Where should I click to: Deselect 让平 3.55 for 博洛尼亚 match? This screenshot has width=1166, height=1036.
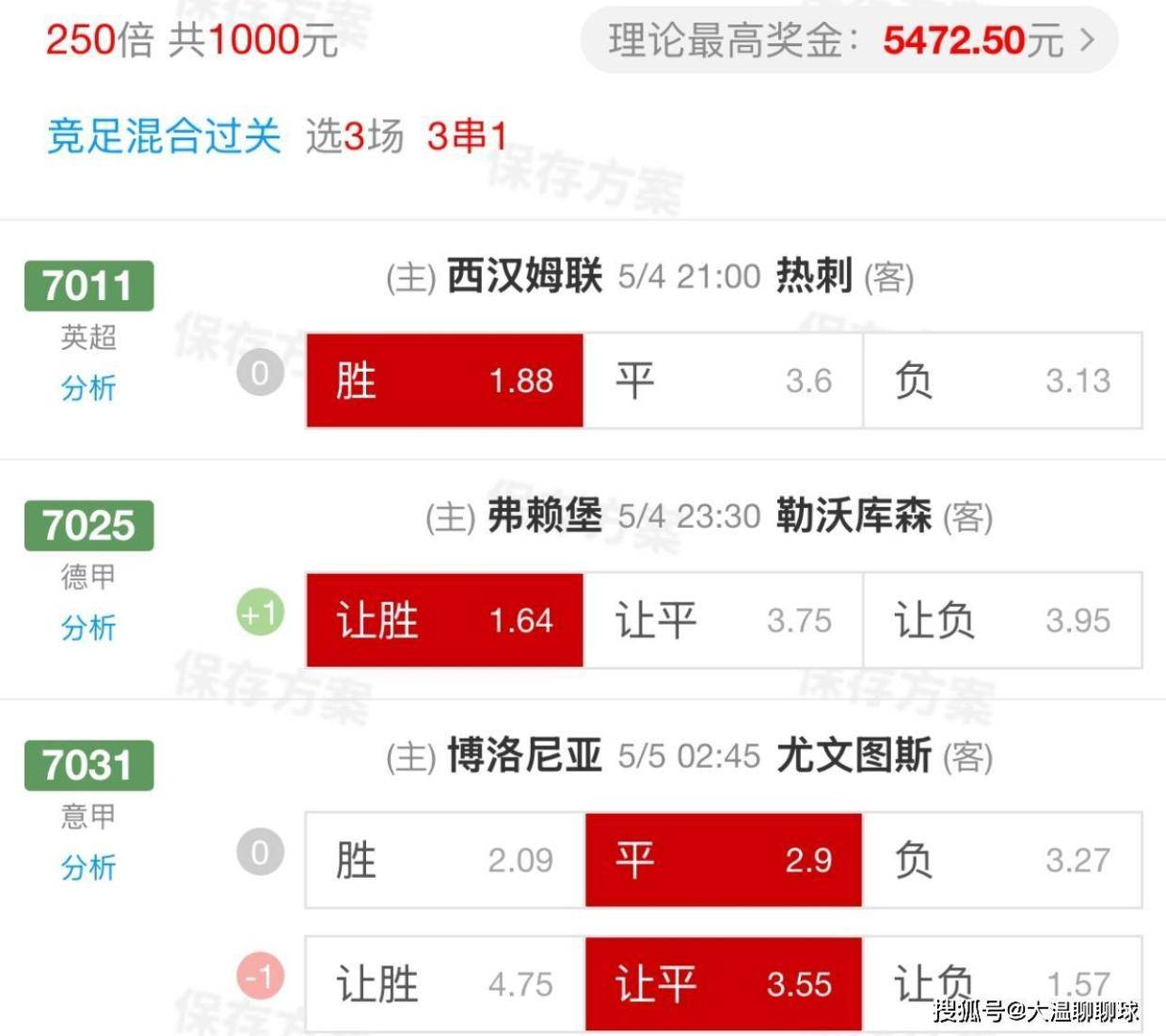[x=723, y=984]
